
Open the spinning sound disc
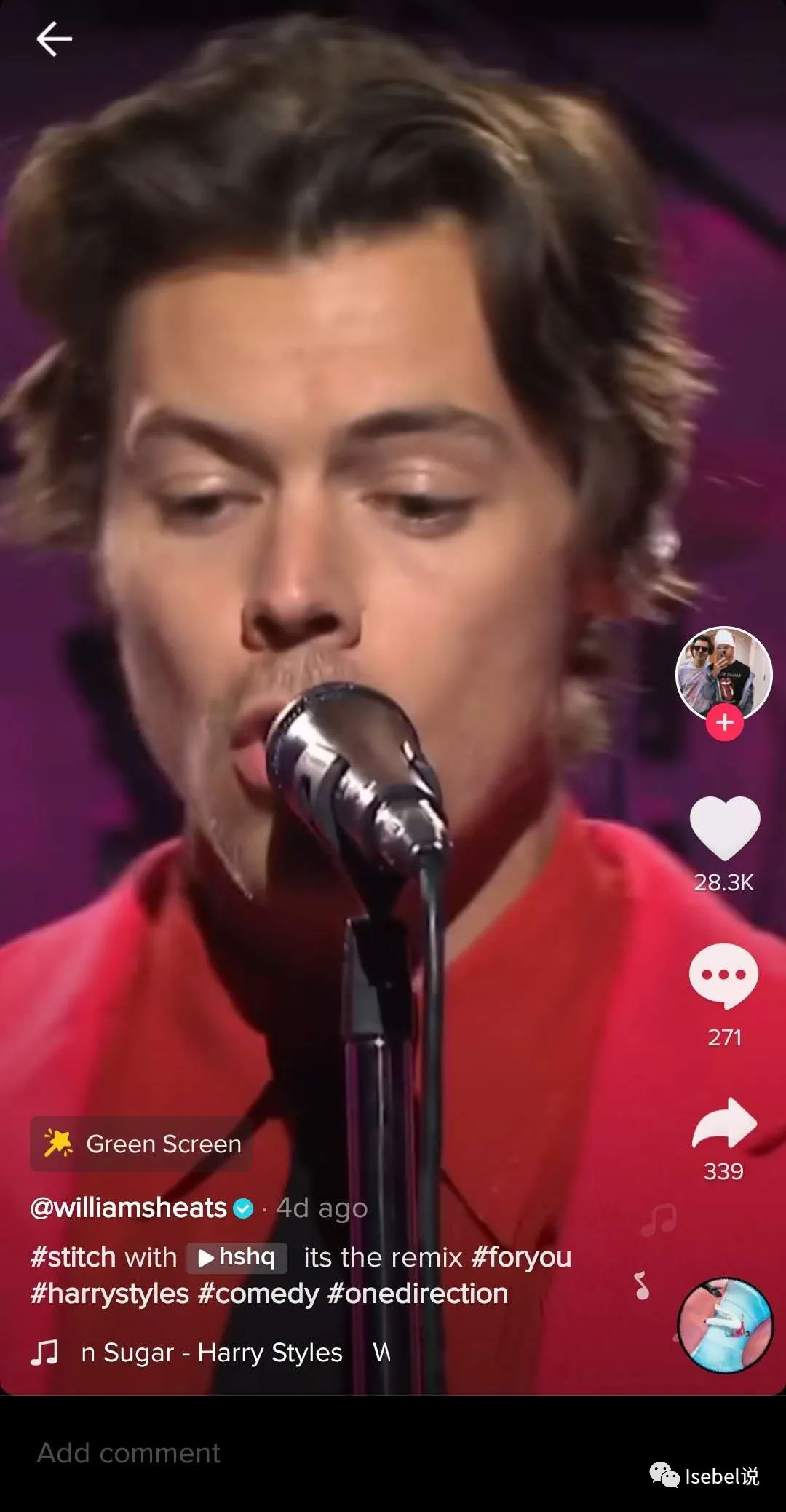(724, 1325)
